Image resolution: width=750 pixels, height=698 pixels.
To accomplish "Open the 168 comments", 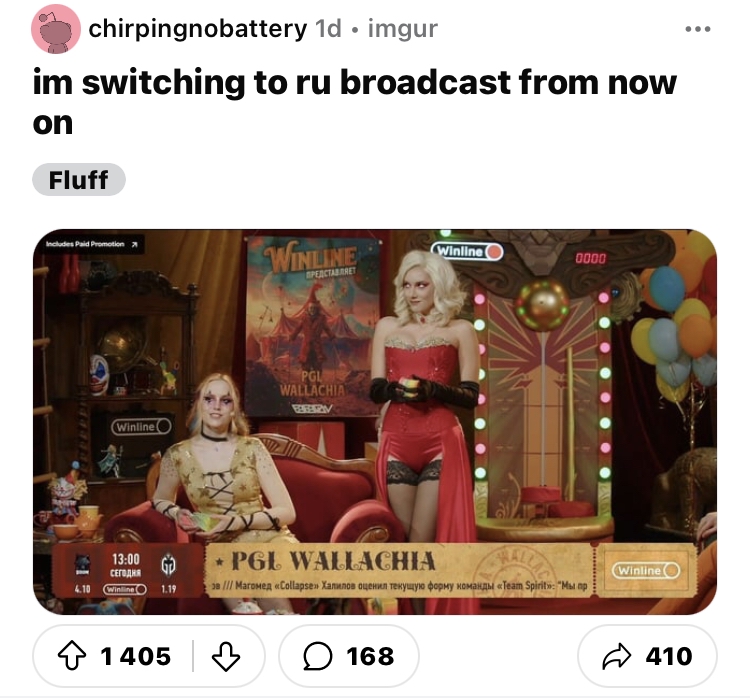I will pos(347,656).
